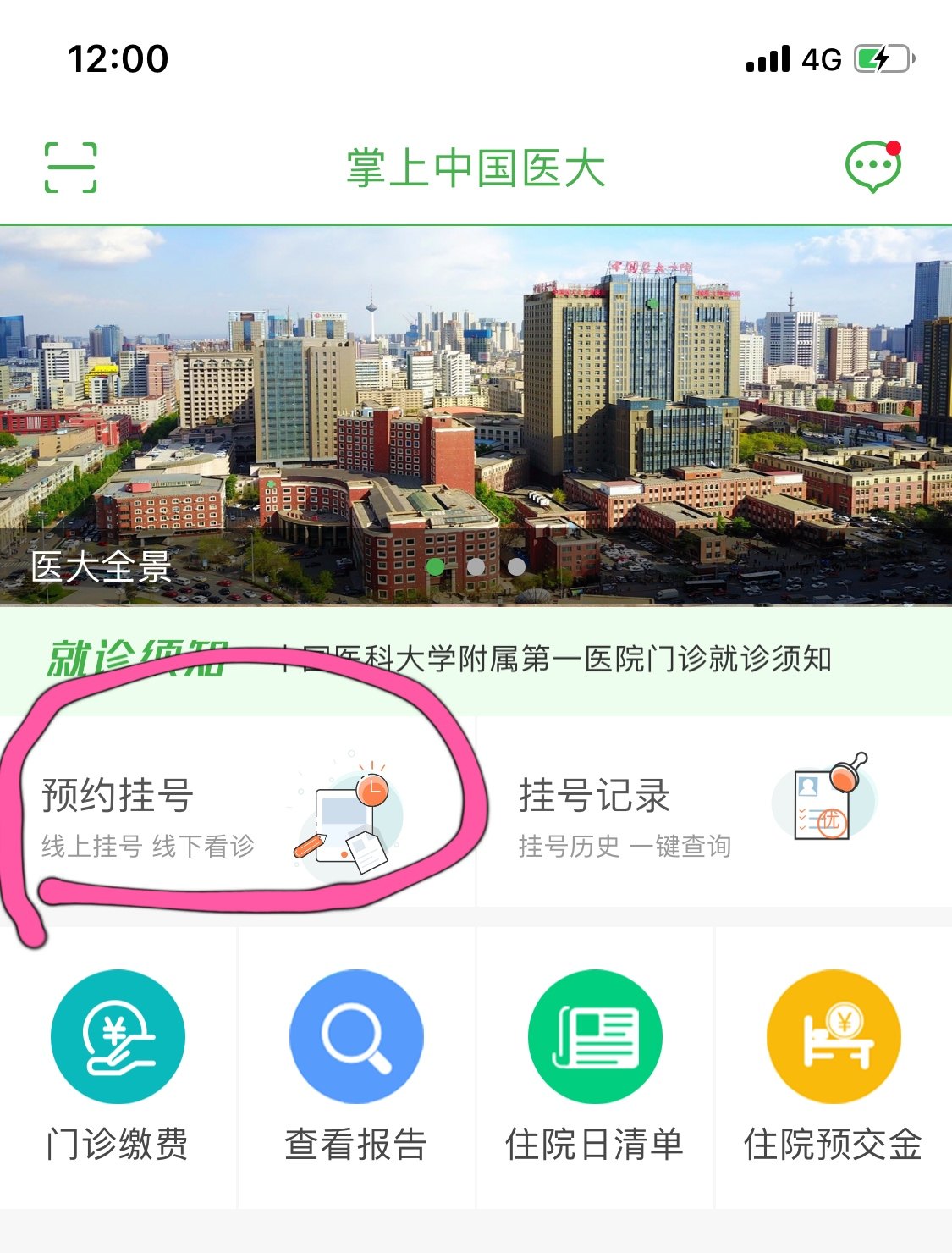The width and height of the screenshot is (952, 1253).
Task: Select the second banner page indicator dot
Action: click(x=476, y=566)
